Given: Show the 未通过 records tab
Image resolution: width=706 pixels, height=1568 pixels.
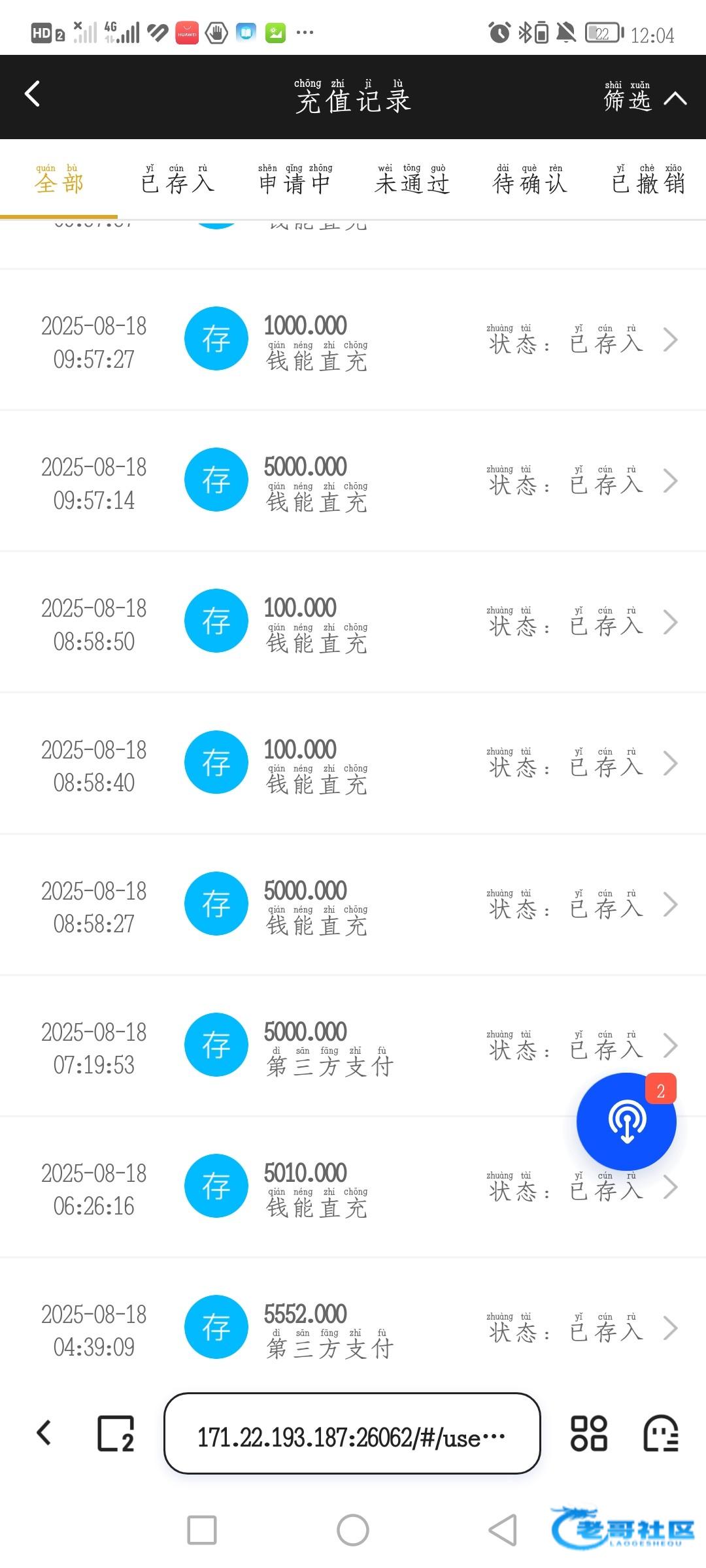Looking at the screenshot, I should pos(412,182).
